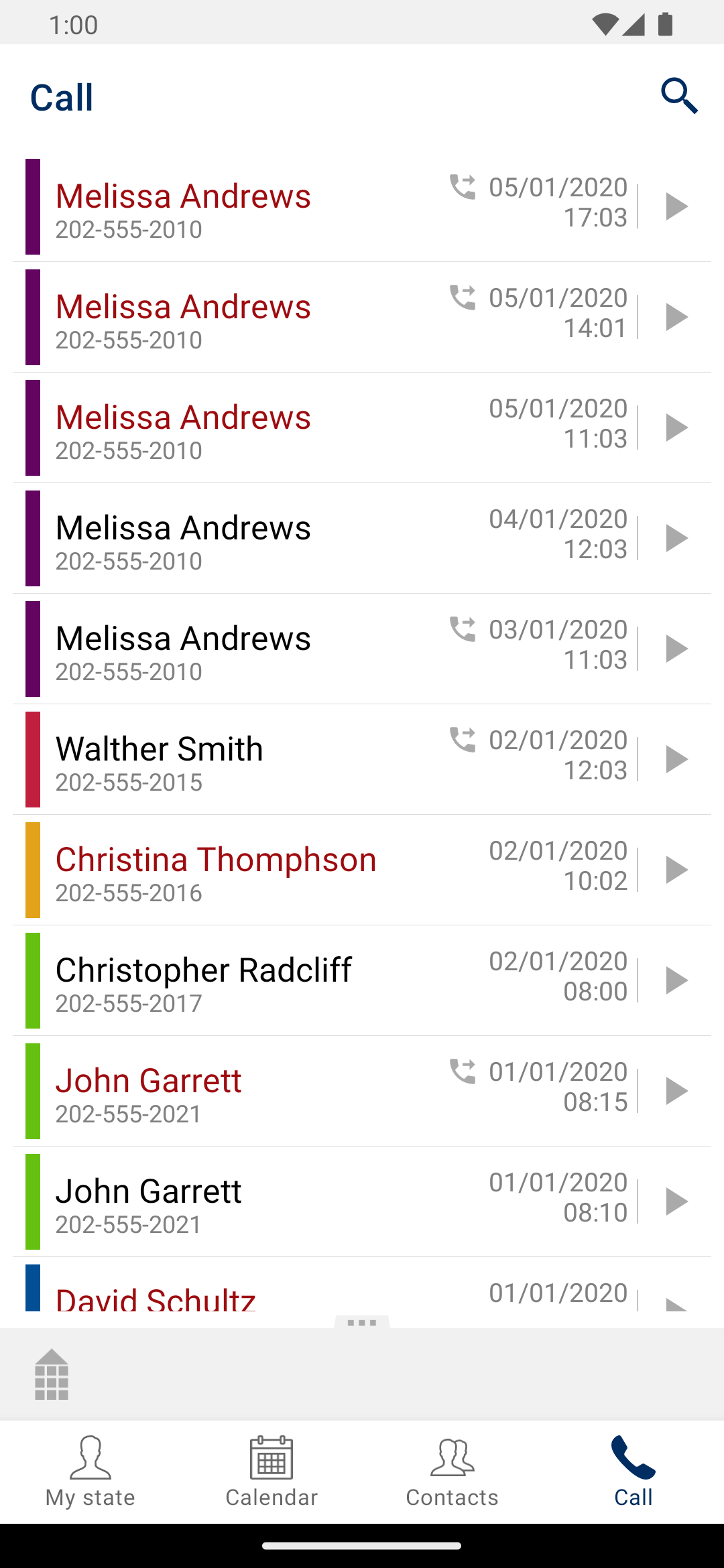Switch to the My state tab
Viewport: 724px width, 1568px height.
coord(90,1472)
